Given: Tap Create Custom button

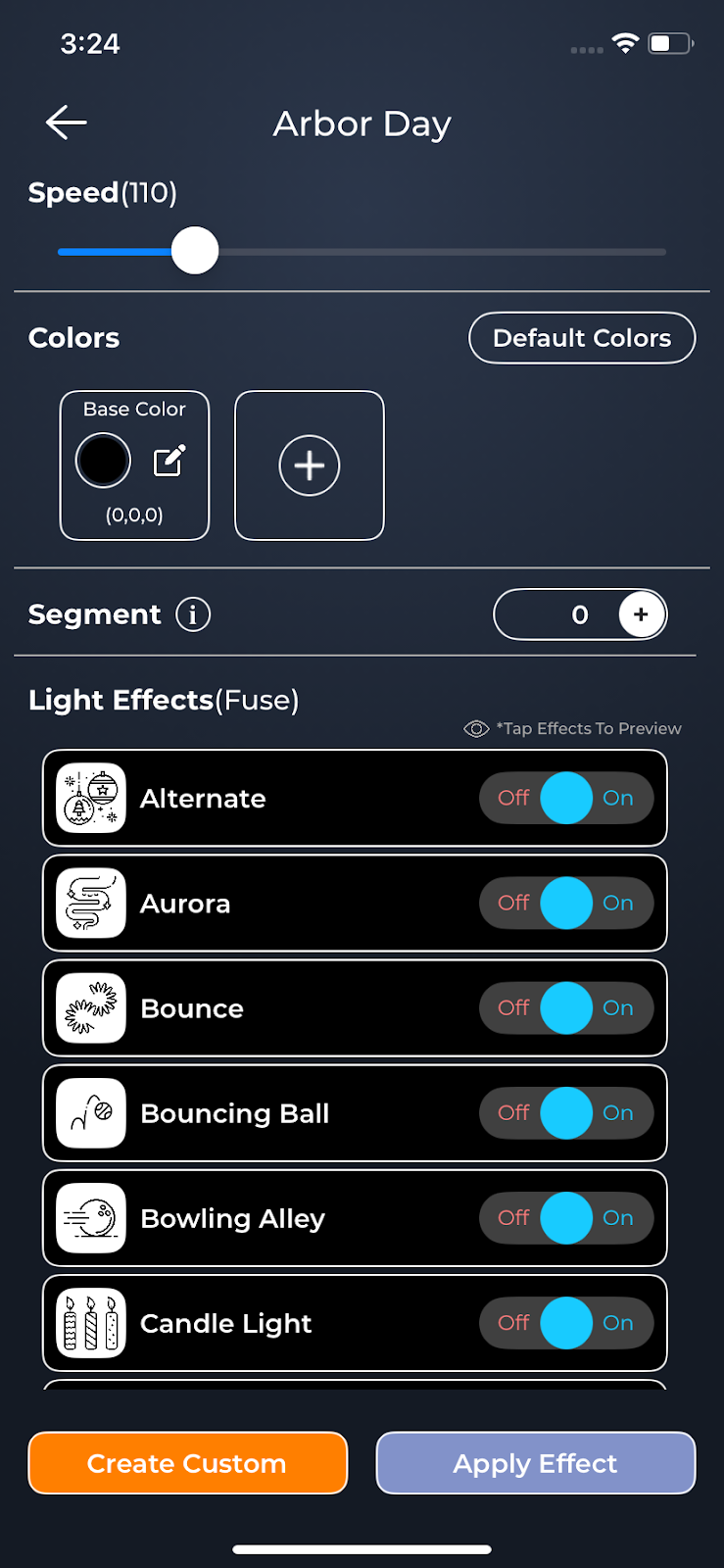Looking at the screenshot, I should [x=187, y=1463].
